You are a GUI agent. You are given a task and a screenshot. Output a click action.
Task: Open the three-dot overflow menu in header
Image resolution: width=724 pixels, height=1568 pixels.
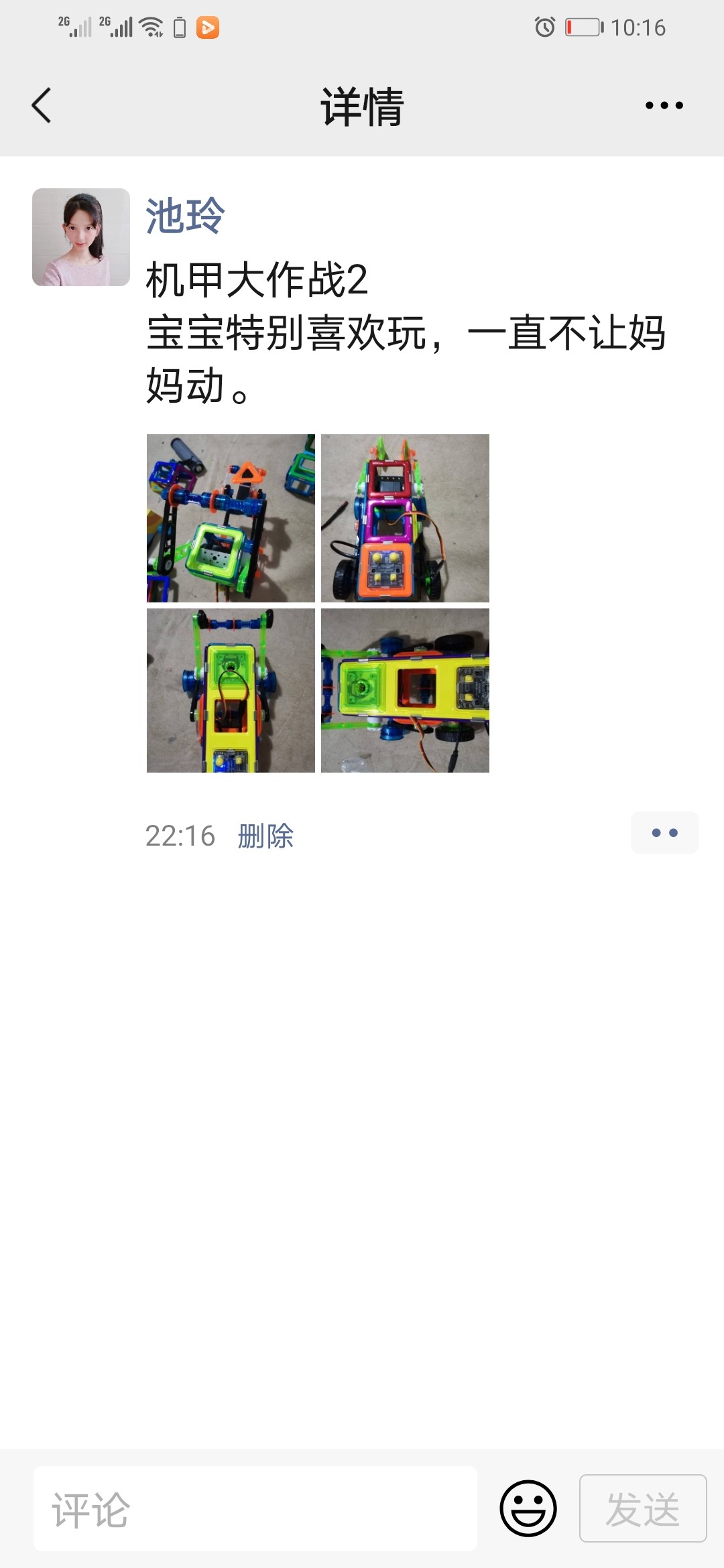pos(664,105)
